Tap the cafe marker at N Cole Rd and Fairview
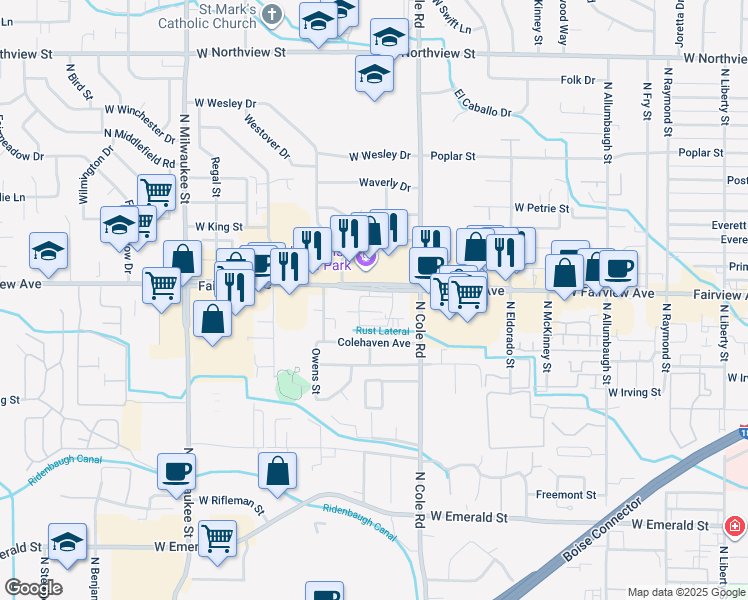Screen dimensions: 748x600 click(x=427, y=267)
